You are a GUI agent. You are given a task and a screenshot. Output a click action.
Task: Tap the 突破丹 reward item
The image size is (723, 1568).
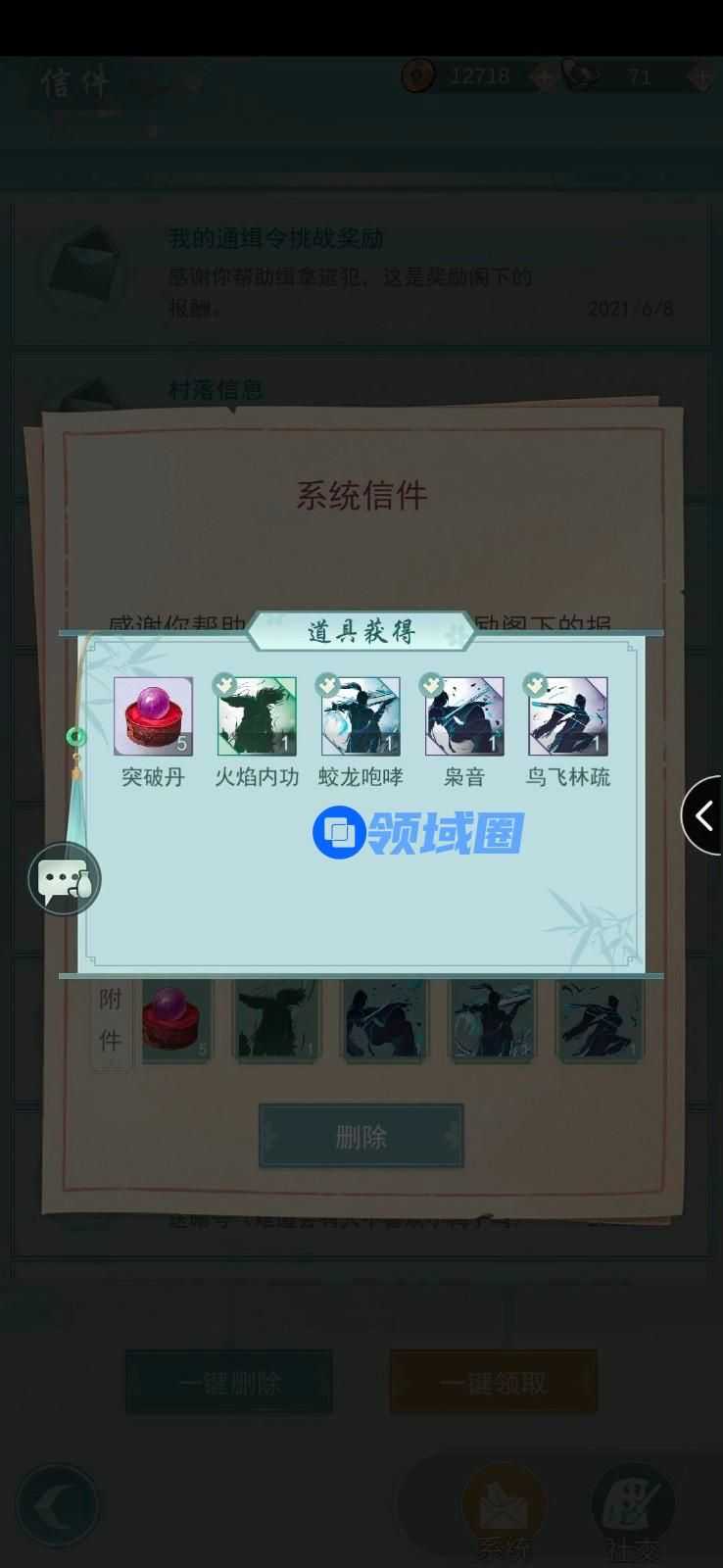(153, 716)
